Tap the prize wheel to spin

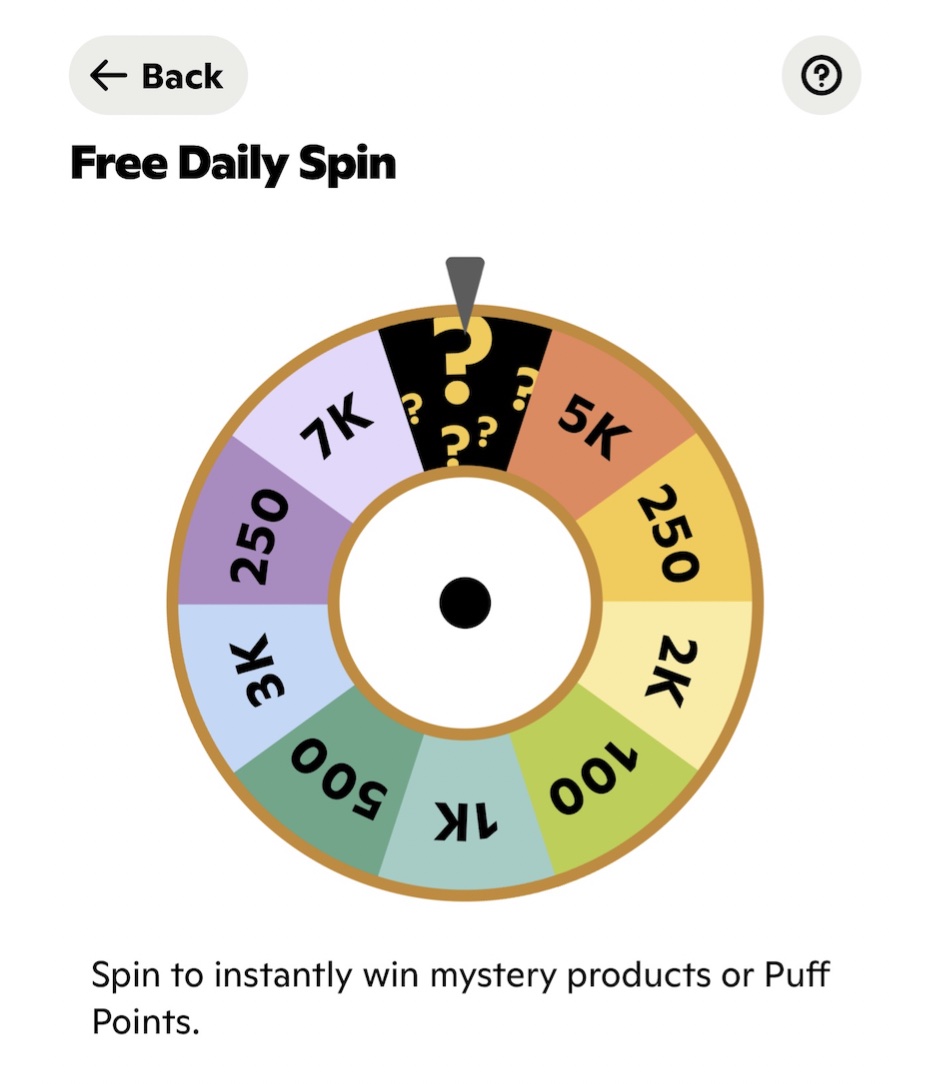click(x=465, y=603)
